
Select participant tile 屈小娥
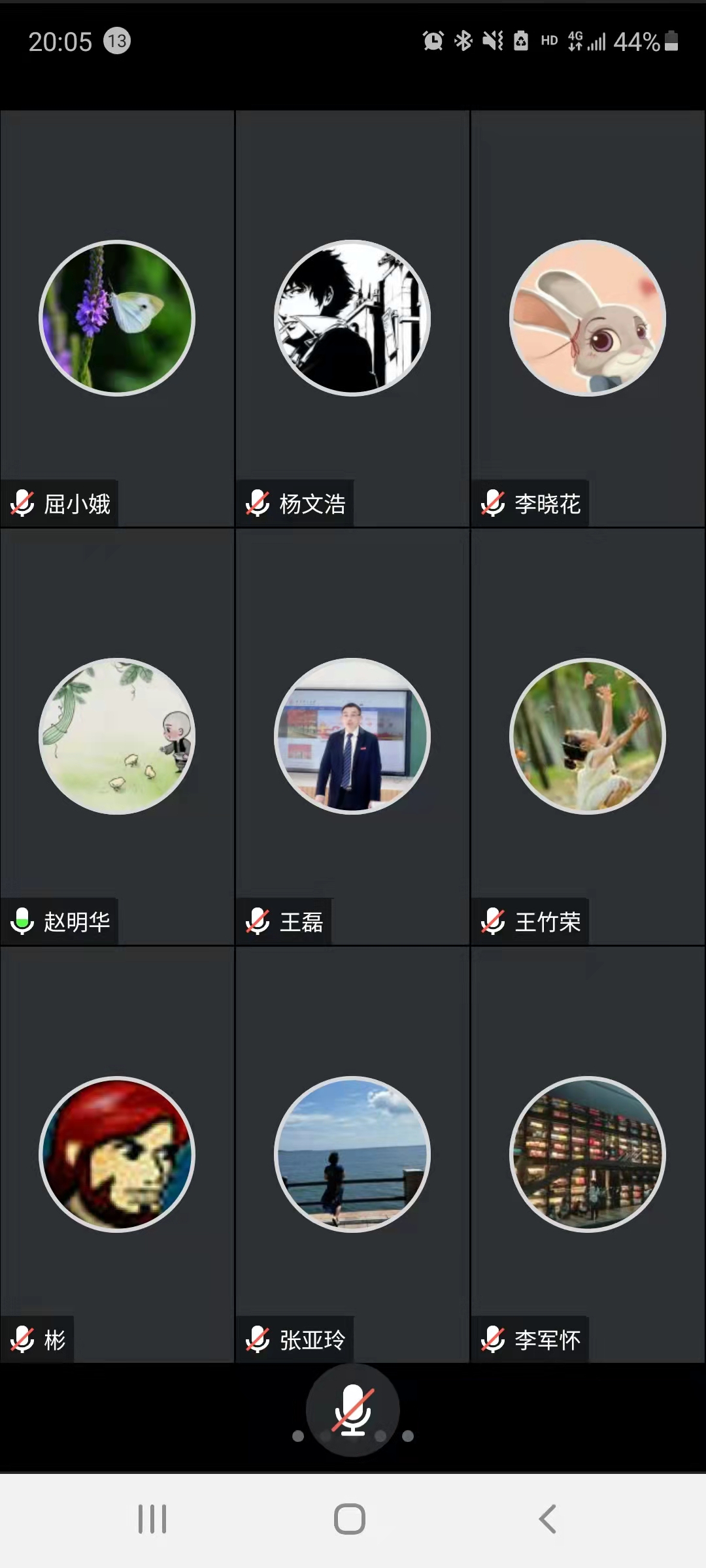117,318
